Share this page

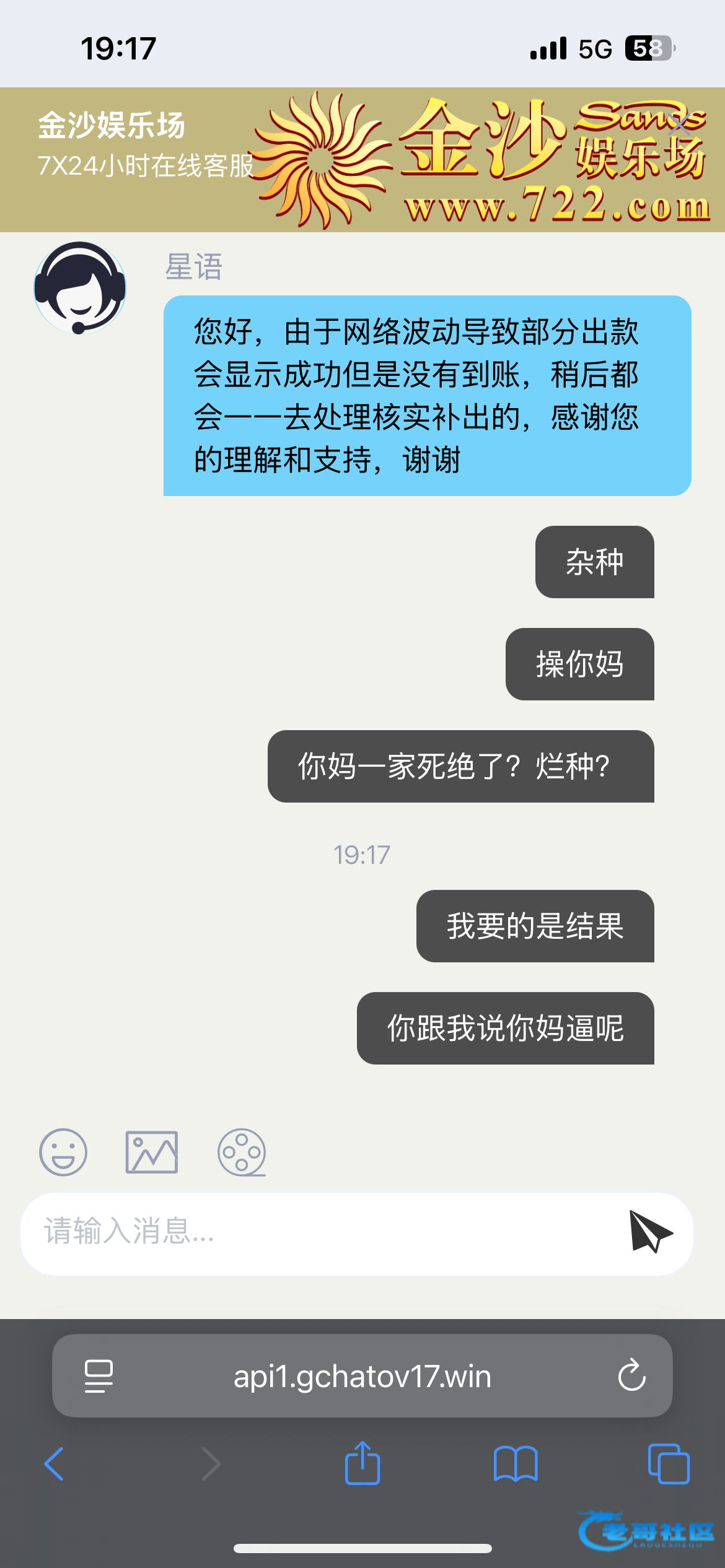362,1464
